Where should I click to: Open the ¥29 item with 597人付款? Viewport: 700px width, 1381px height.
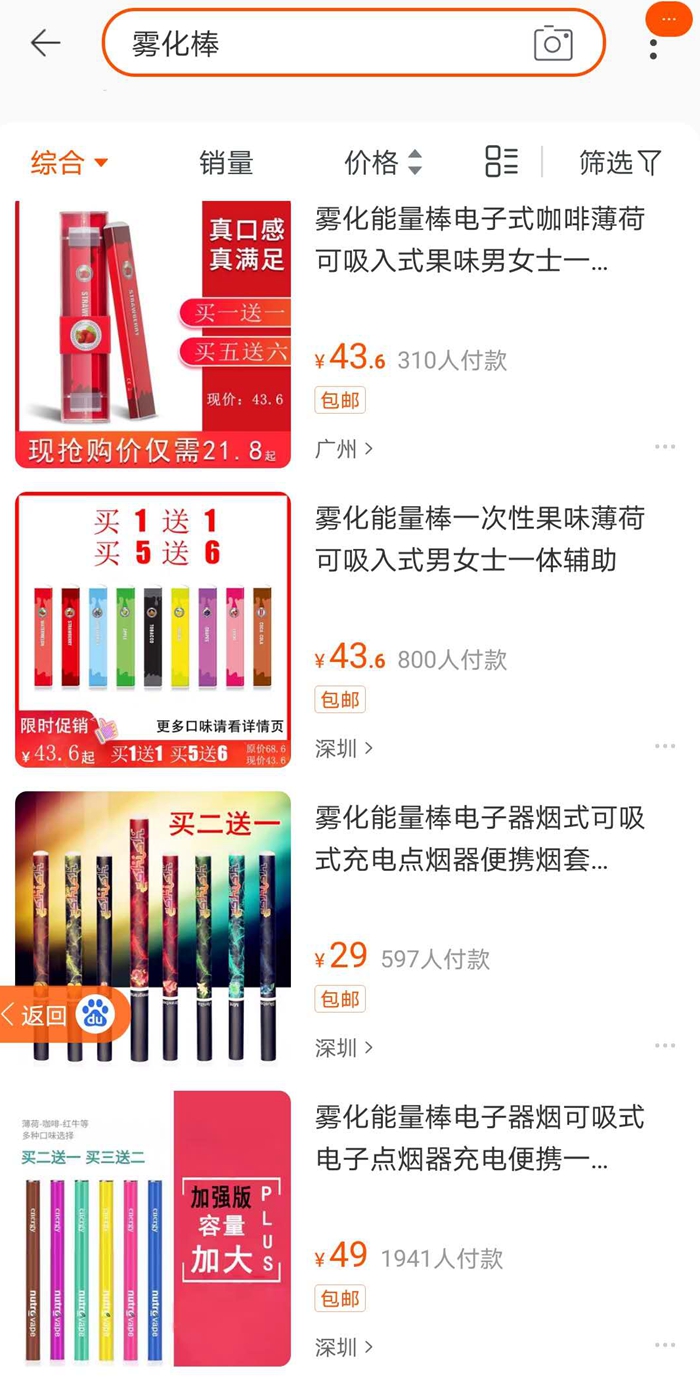(480, 840)
